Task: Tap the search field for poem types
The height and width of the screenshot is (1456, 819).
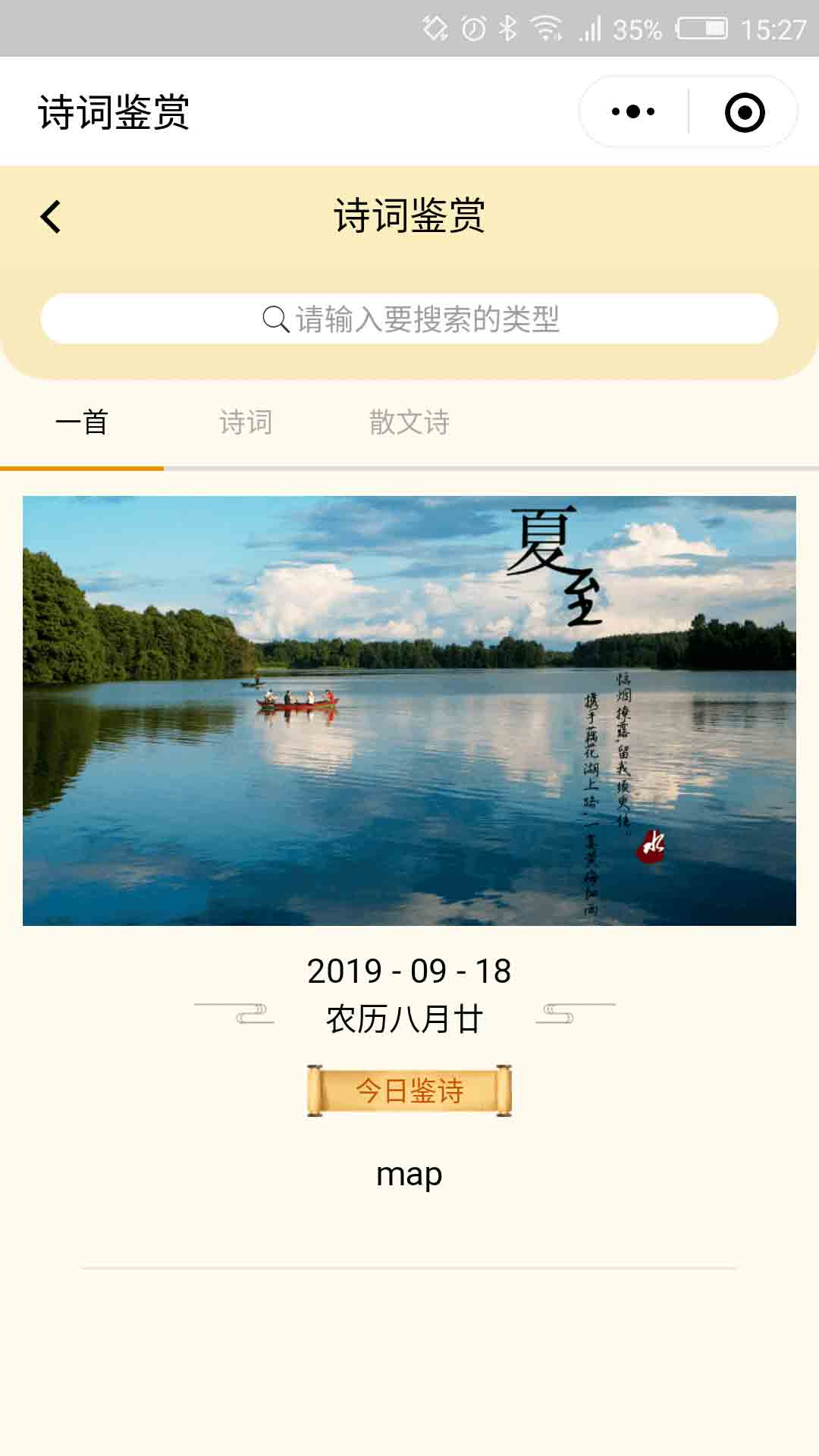Action: point(409,319)
